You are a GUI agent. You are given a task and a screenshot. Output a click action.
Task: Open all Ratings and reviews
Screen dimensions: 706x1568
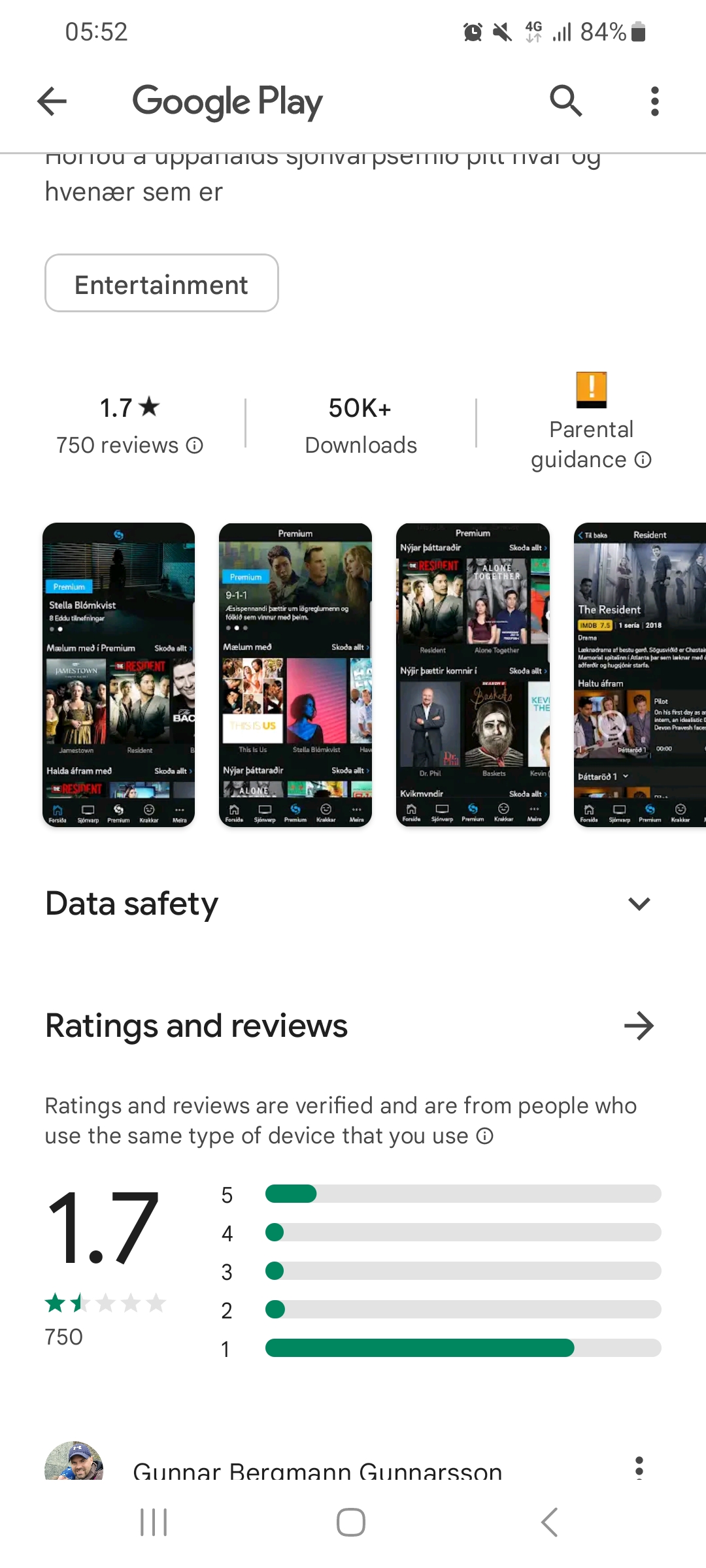point(639,1026)
